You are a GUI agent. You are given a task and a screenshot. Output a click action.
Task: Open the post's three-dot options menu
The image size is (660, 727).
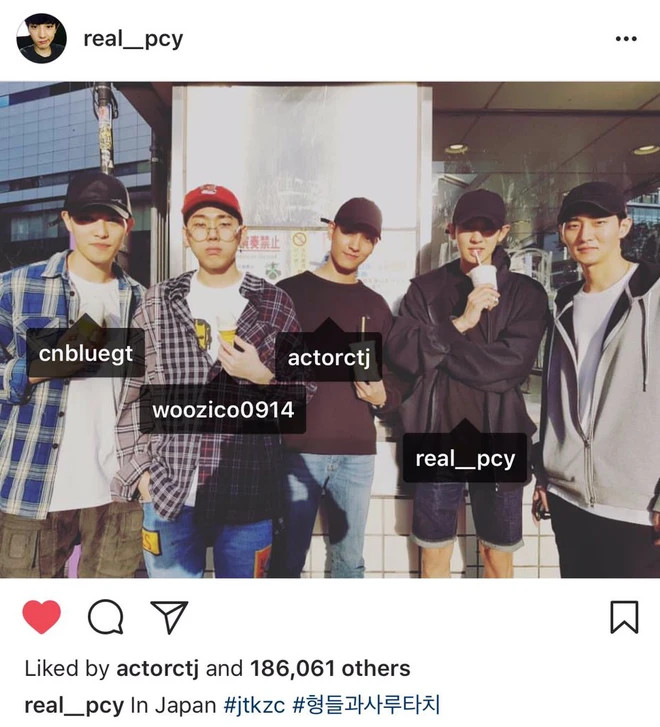pyautogui.click(x=626, y=39)
